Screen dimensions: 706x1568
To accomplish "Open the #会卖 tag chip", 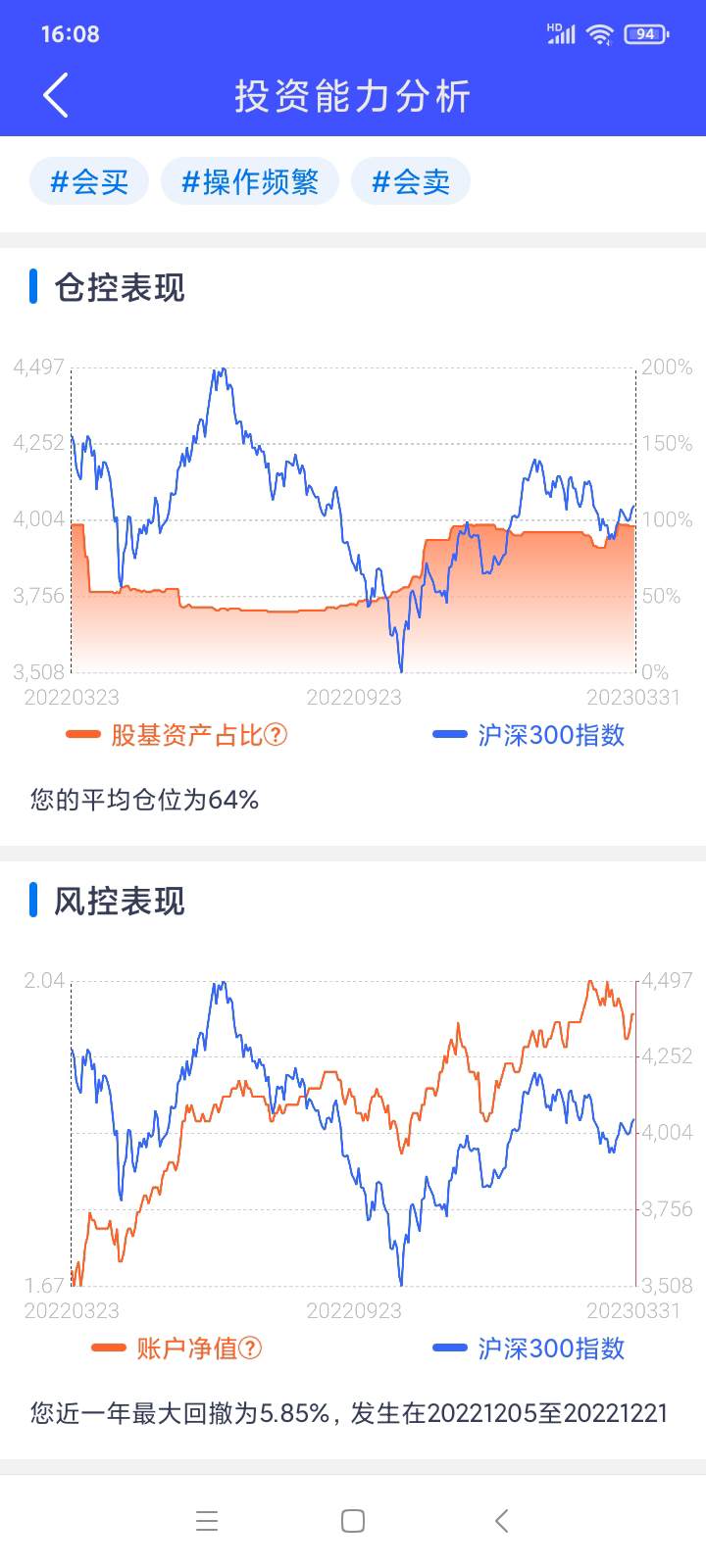I will pyautogui.click(x=411, y=182).
